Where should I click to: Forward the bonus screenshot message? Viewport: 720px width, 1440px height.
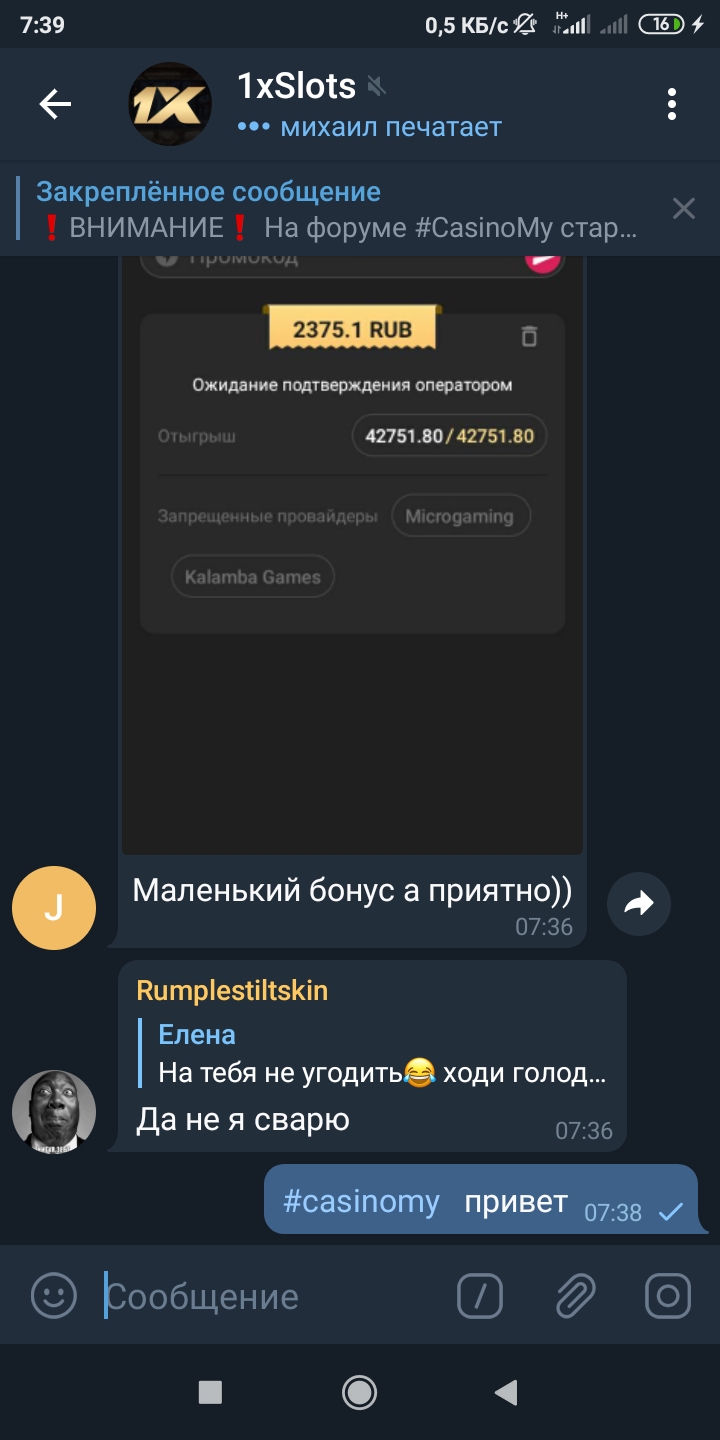tap(638, 904)
